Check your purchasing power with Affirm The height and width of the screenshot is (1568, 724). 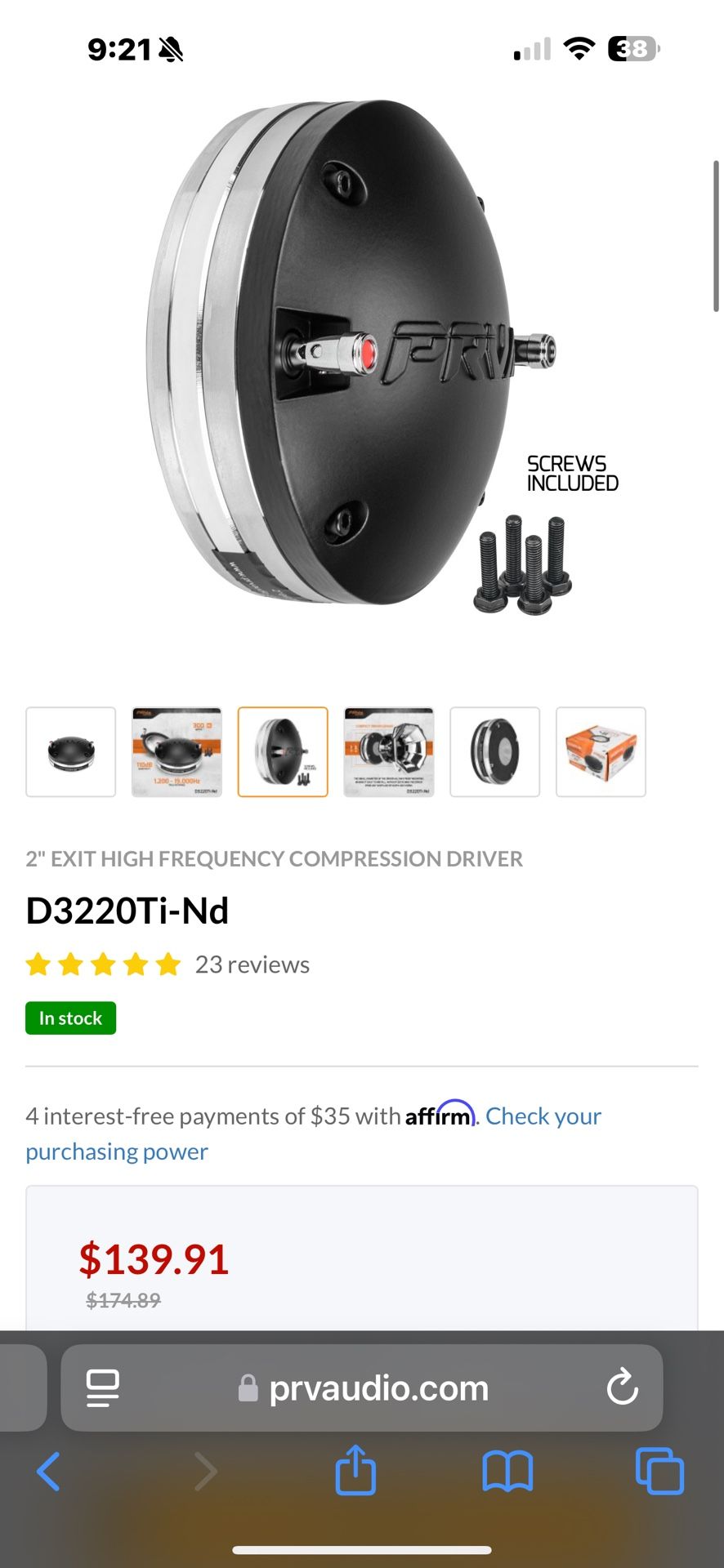tap(543, 1116)
